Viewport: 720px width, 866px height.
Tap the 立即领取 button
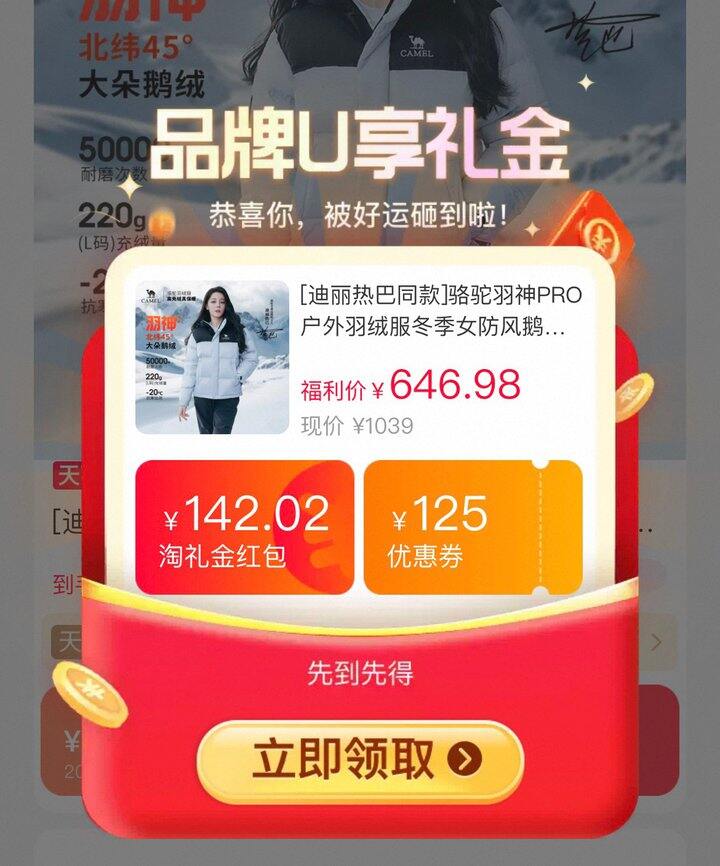click(x=359, y=761)
